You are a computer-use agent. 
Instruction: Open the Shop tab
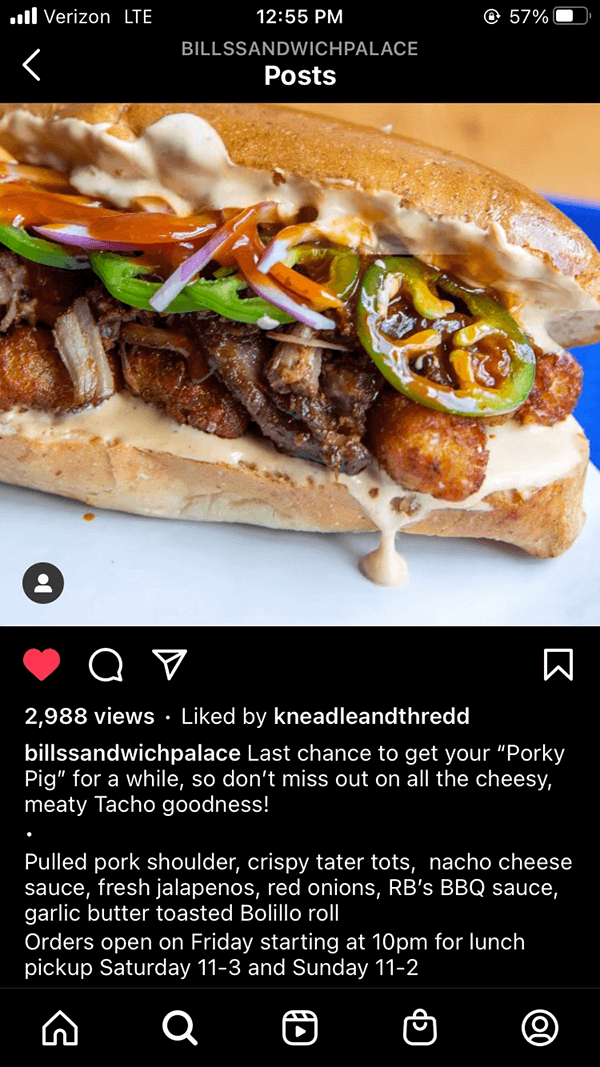pos(420,1027)
